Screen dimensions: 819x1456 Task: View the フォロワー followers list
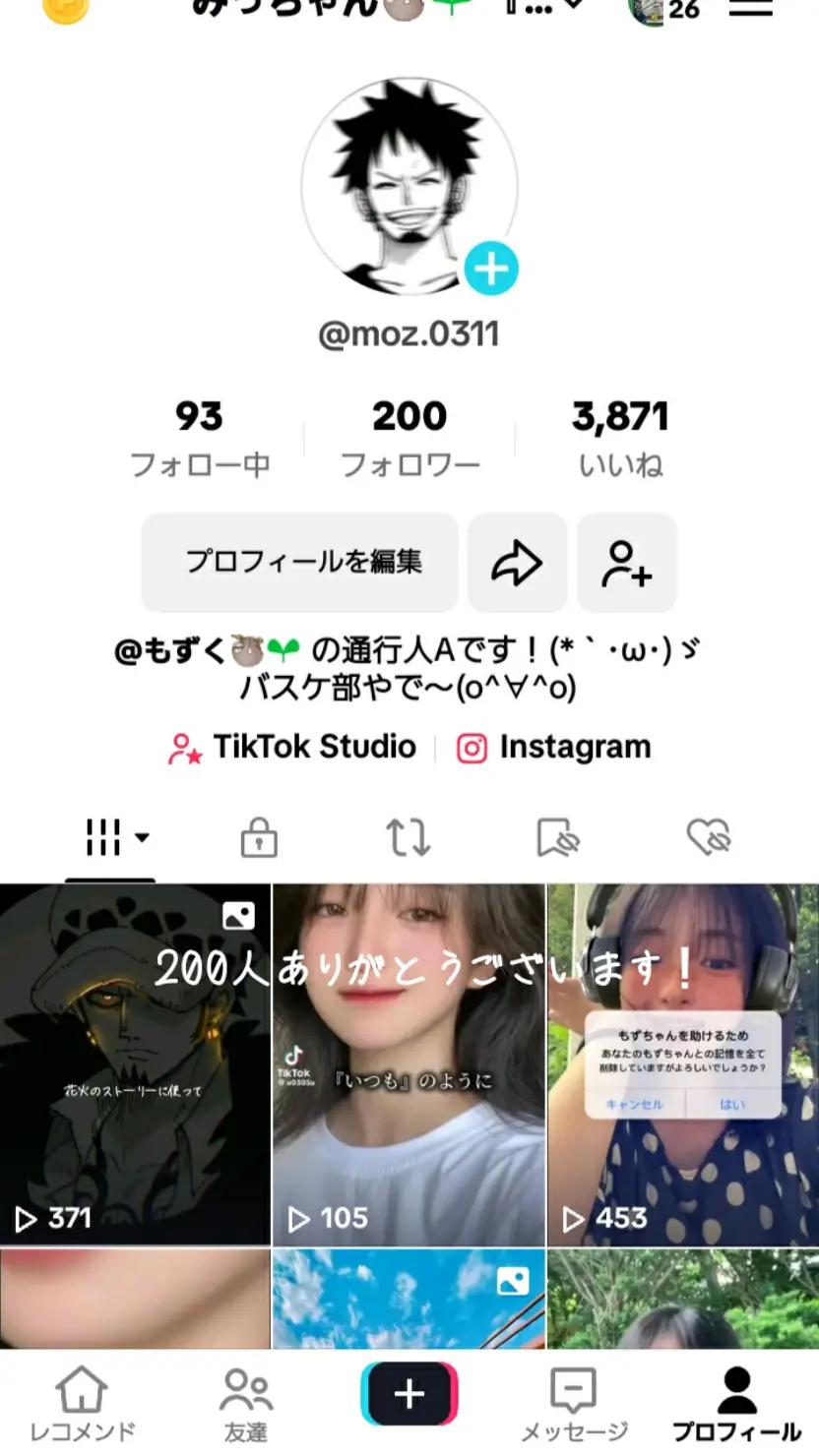click(409, 438)
